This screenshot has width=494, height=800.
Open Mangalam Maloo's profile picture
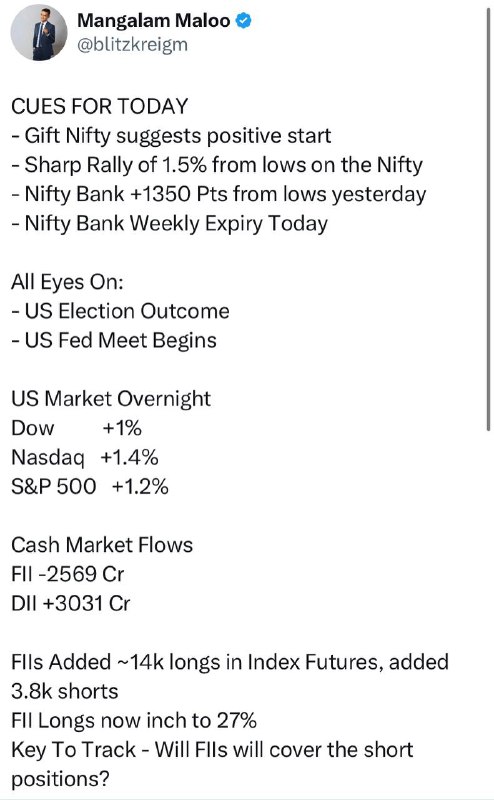(39, 33)
